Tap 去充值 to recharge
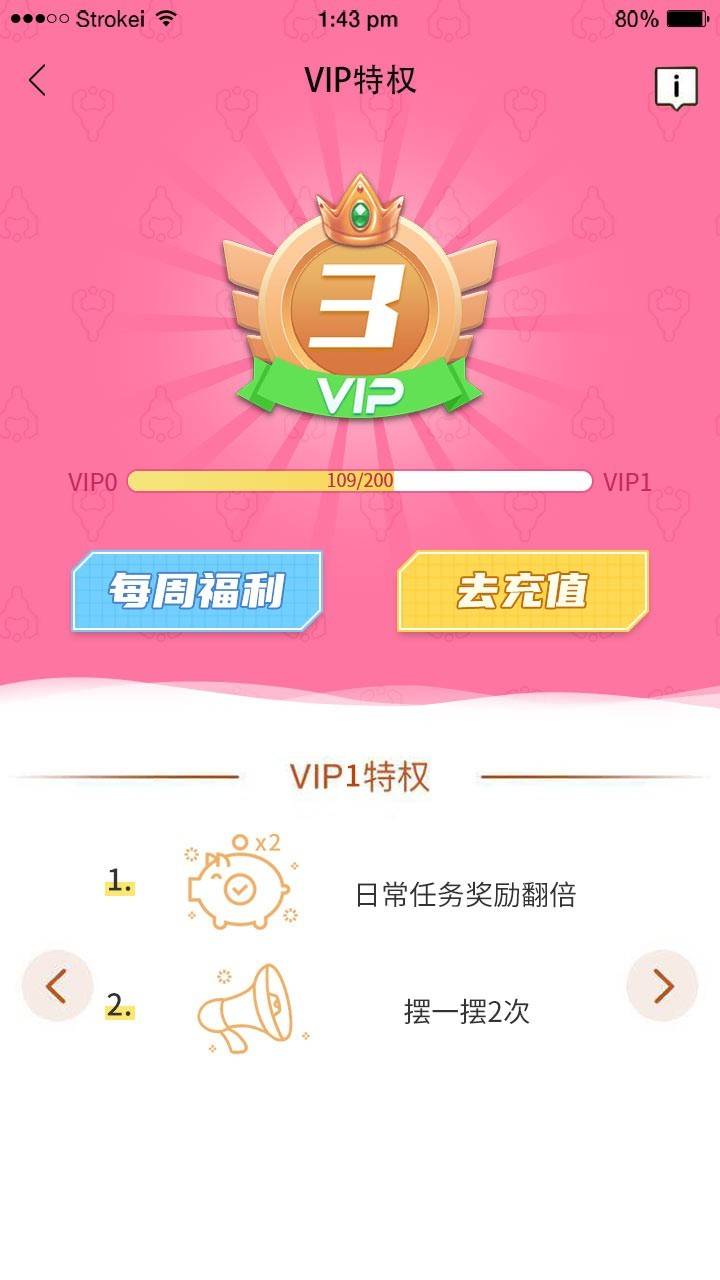Screen dimensions: 720x1280 [x=522, y=591]
